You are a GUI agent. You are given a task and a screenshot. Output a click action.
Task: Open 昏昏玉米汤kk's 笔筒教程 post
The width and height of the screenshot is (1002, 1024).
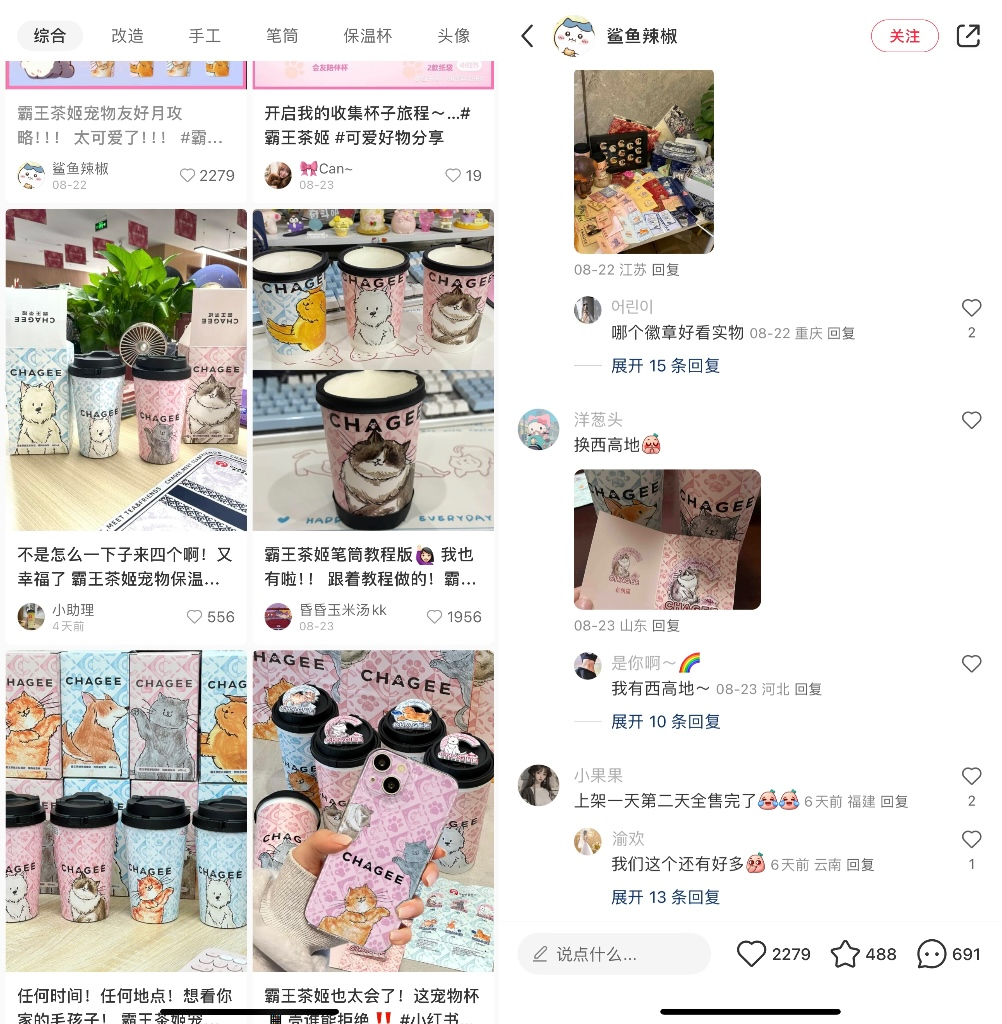373,370
